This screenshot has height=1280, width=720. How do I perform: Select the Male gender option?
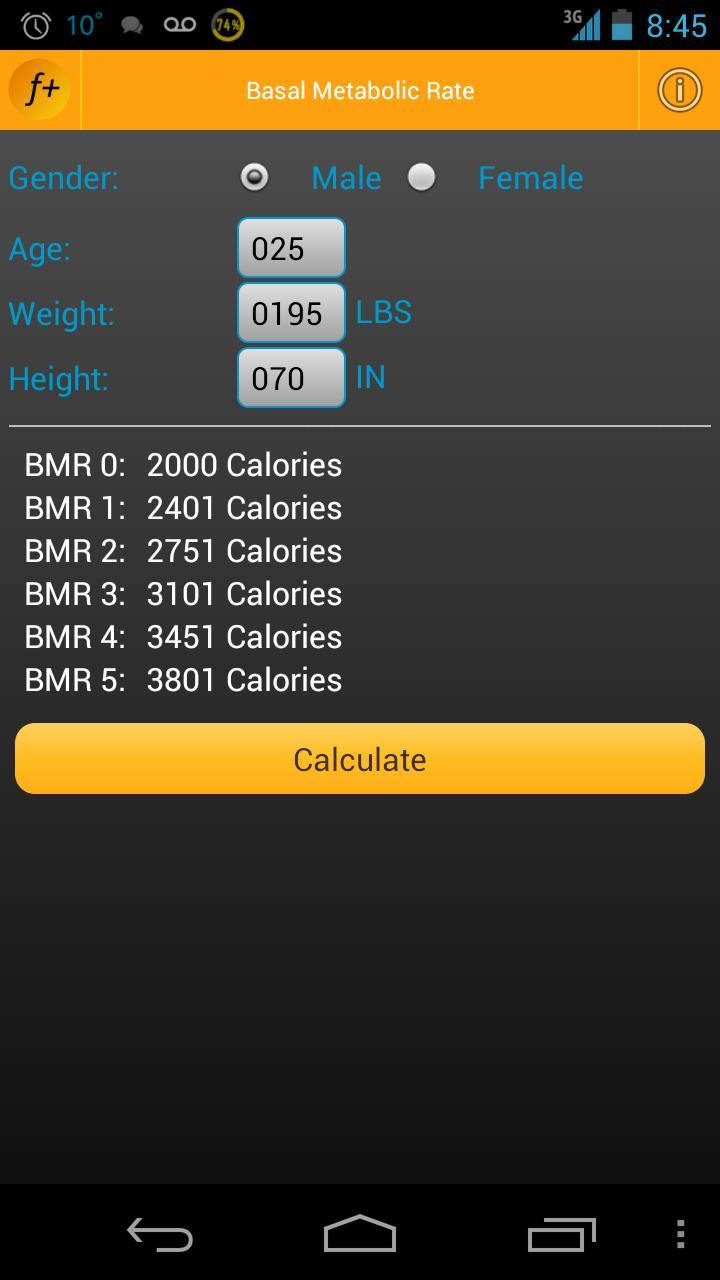point(255,177)
